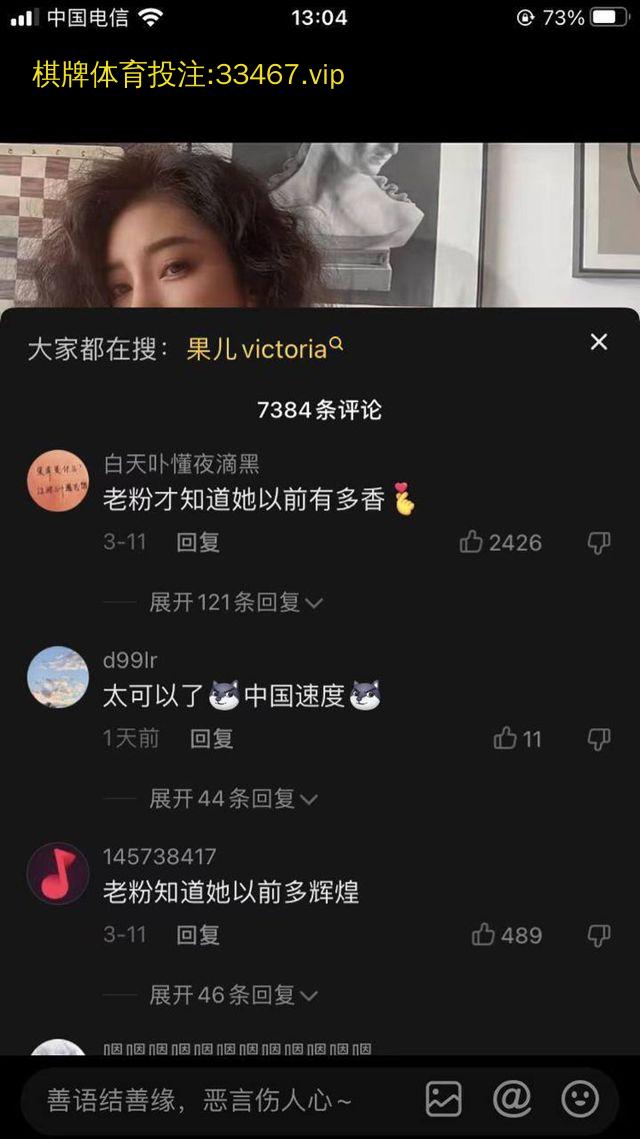640x1139 pixels.
Task: Search the trending term 果儿 victoria
Action: [x=264, y=348]
